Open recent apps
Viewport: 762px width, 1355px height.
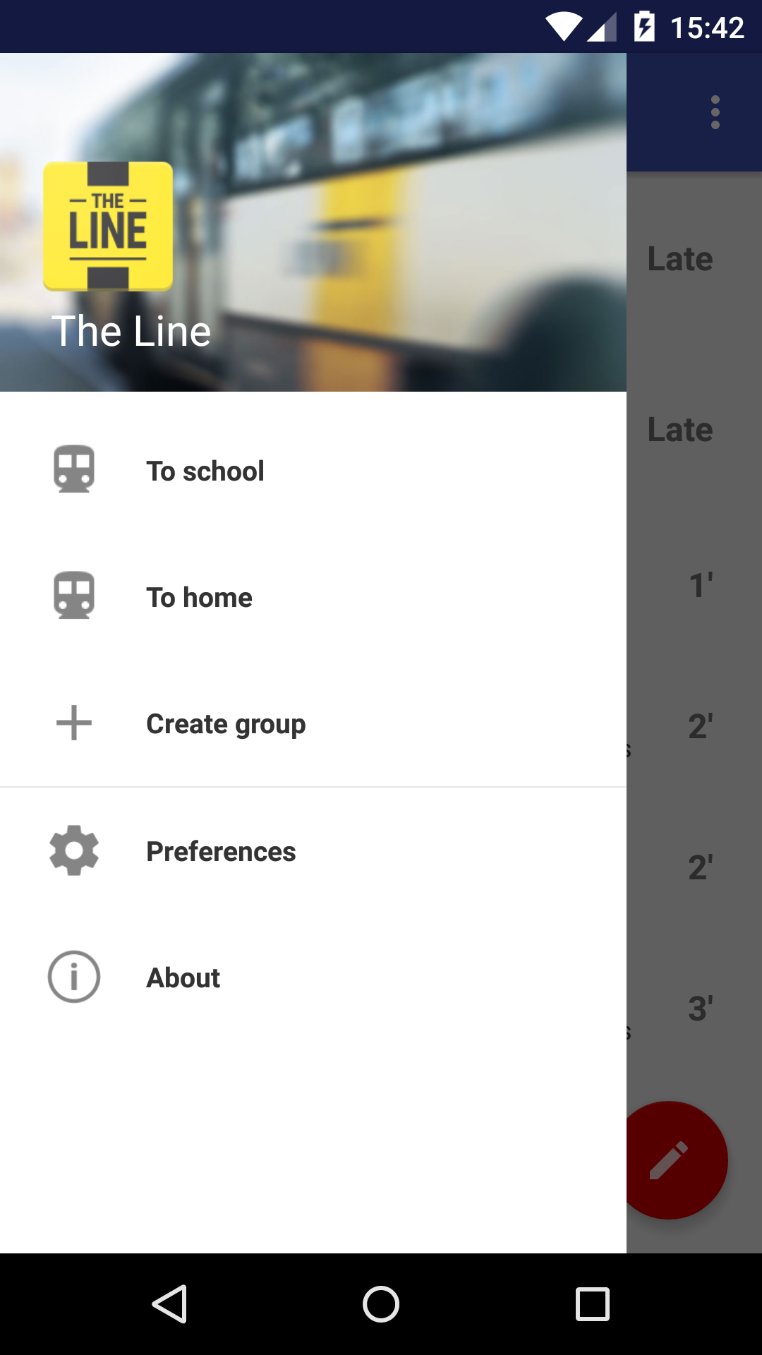(592, 1304)
